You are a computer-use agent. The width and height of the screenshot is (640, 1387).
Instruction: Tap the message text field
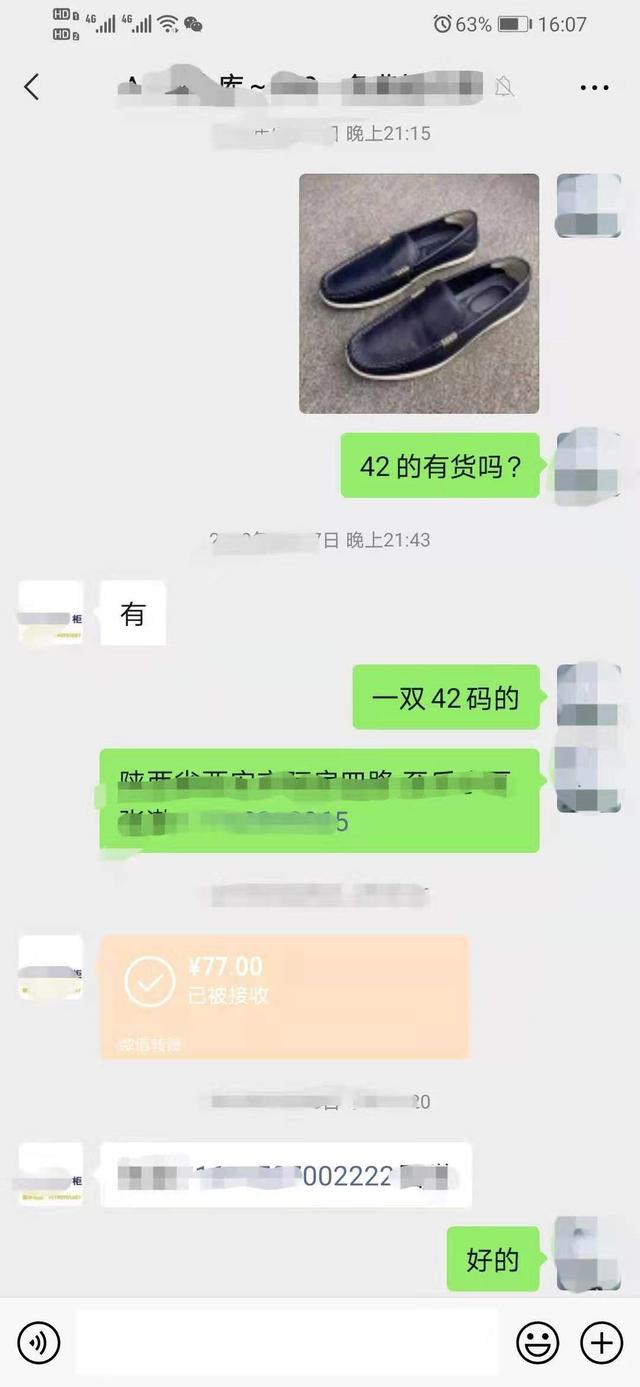coord(286,1342)
